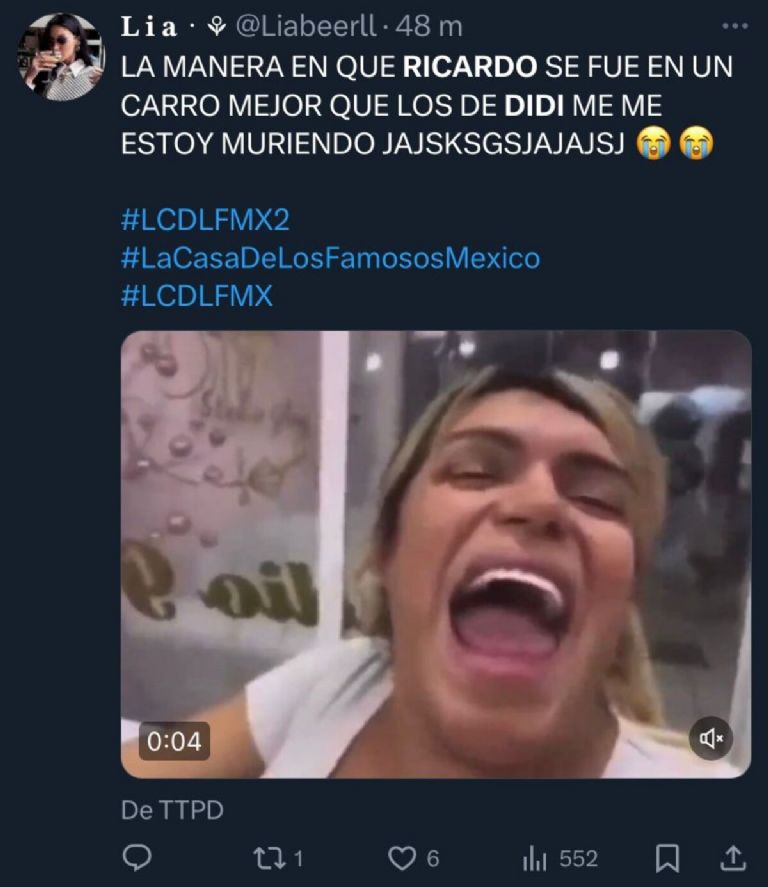768x887 pixels.
Task: Open Lia's profile picture
Action: pos(60,56)
